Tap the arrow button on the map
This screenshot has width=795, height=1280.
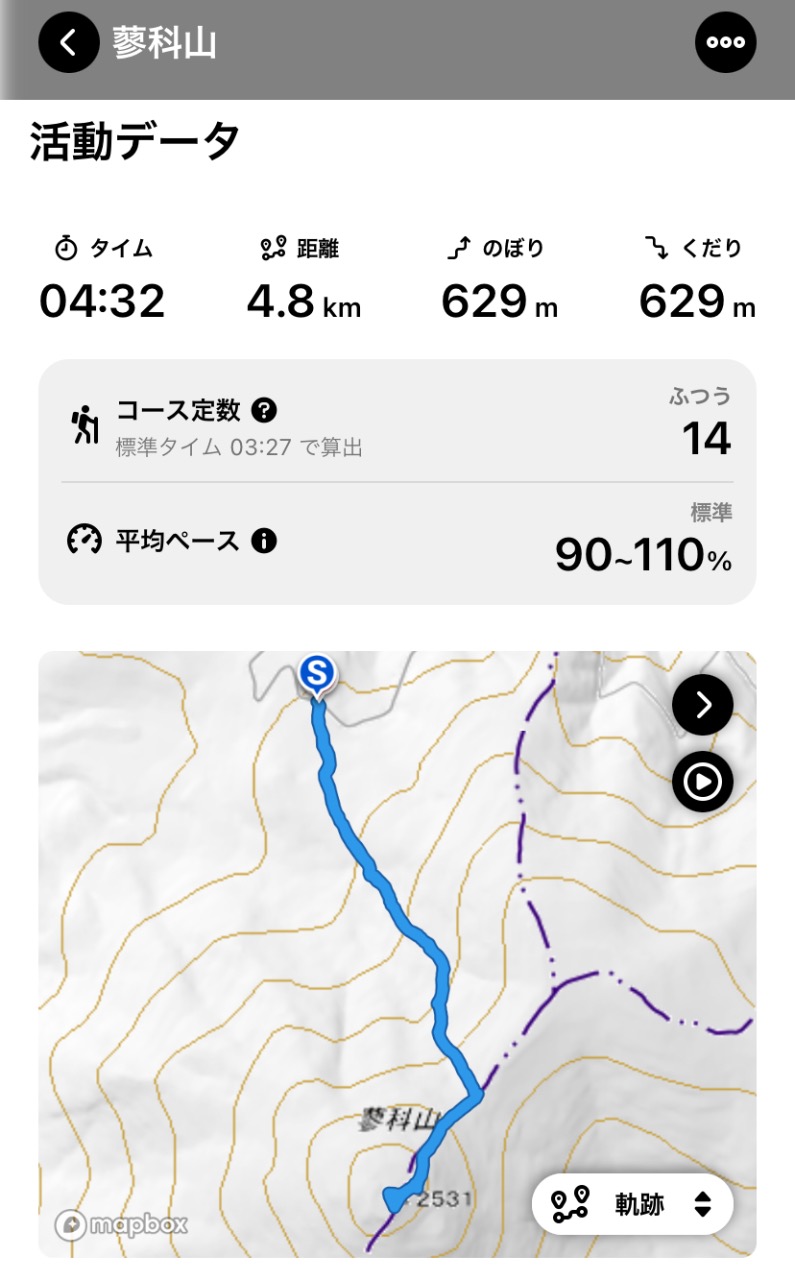coord(703,705)
